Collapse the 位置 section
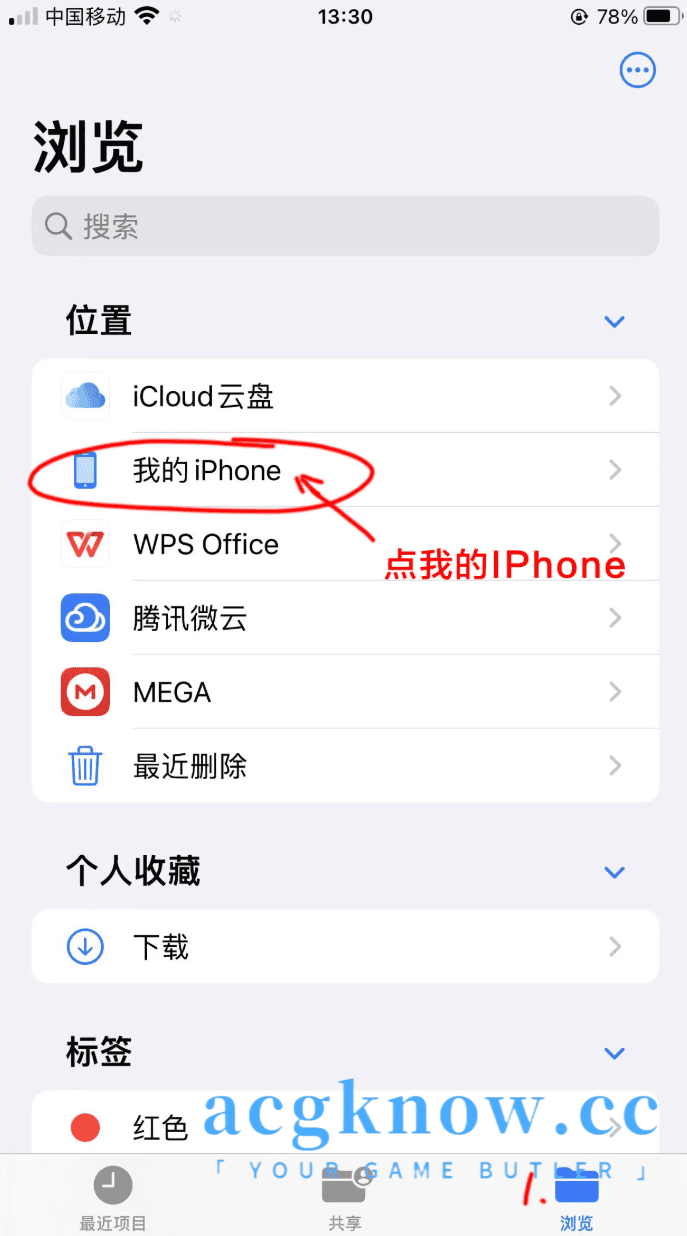687x1236 pixels. 614,322
